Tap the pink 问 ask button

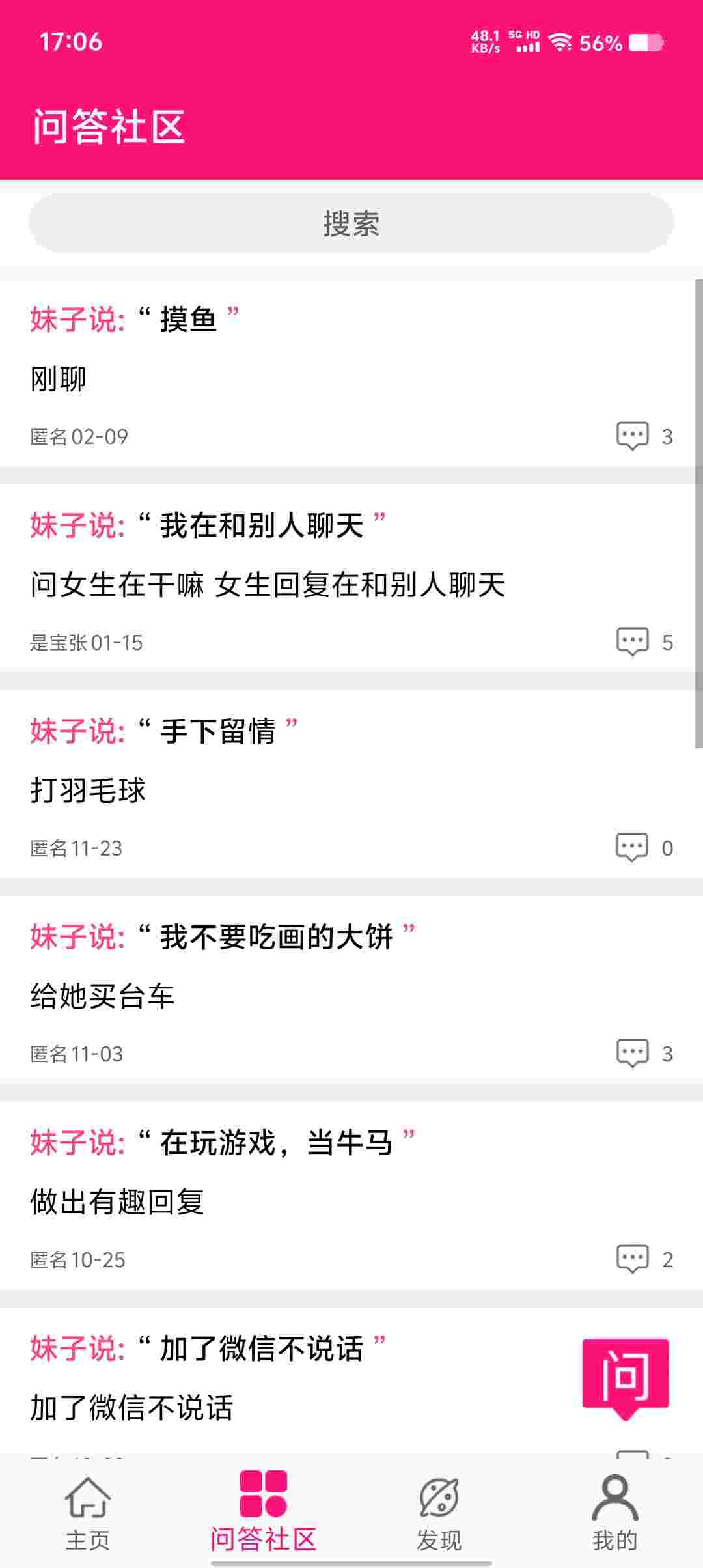(x=626, y=1379)
